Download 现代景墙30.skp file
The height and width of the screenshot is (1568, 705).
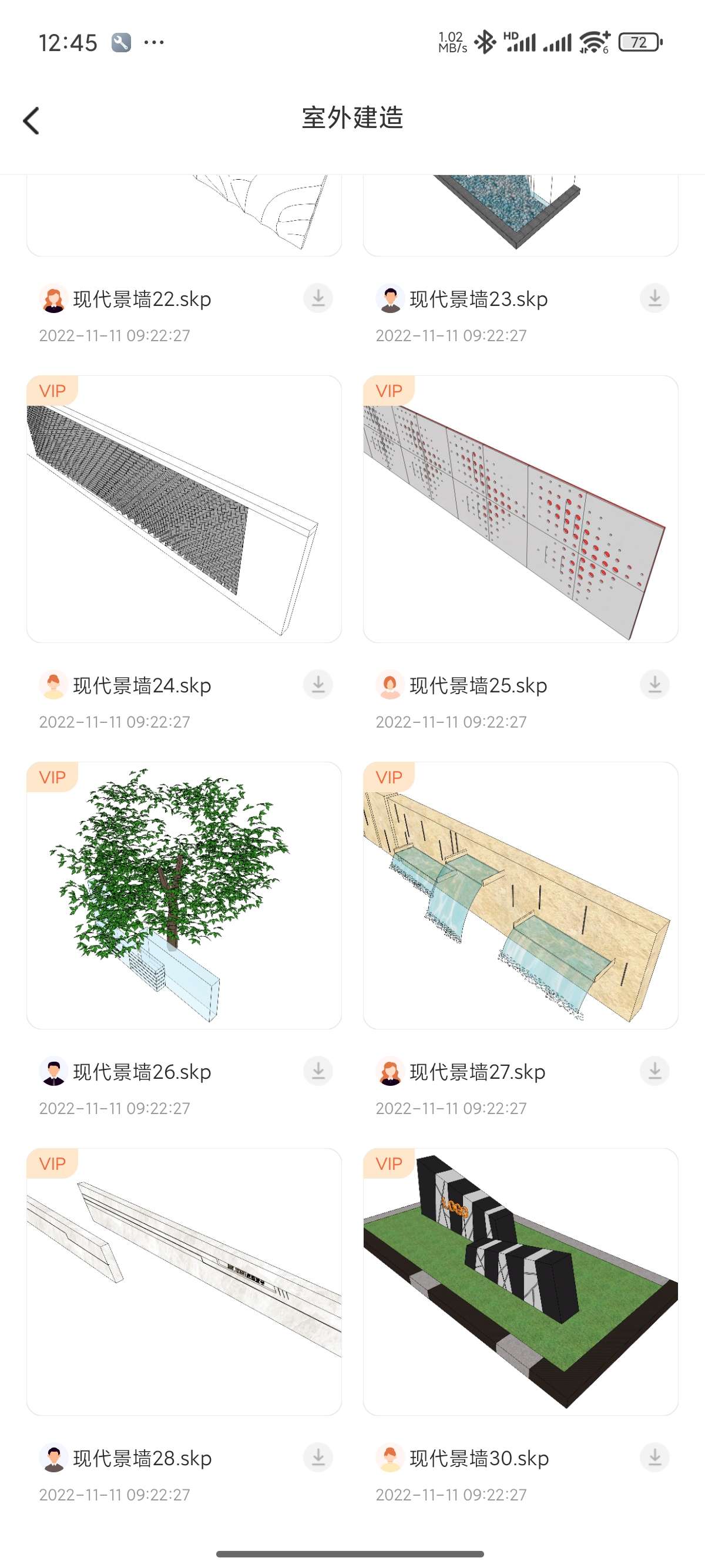[x=654, y=1457]
